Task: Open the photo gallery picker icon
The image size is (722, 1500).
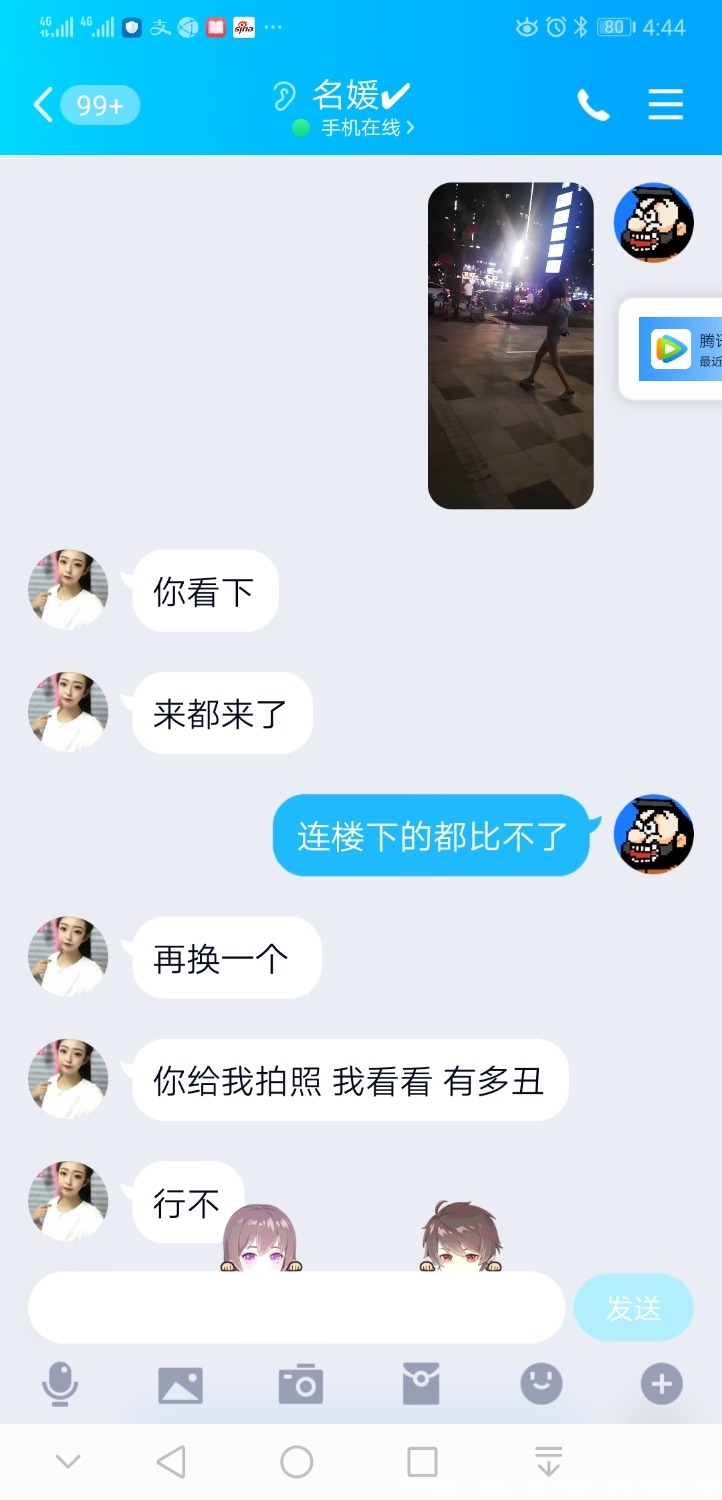Action: point(180,1384)
